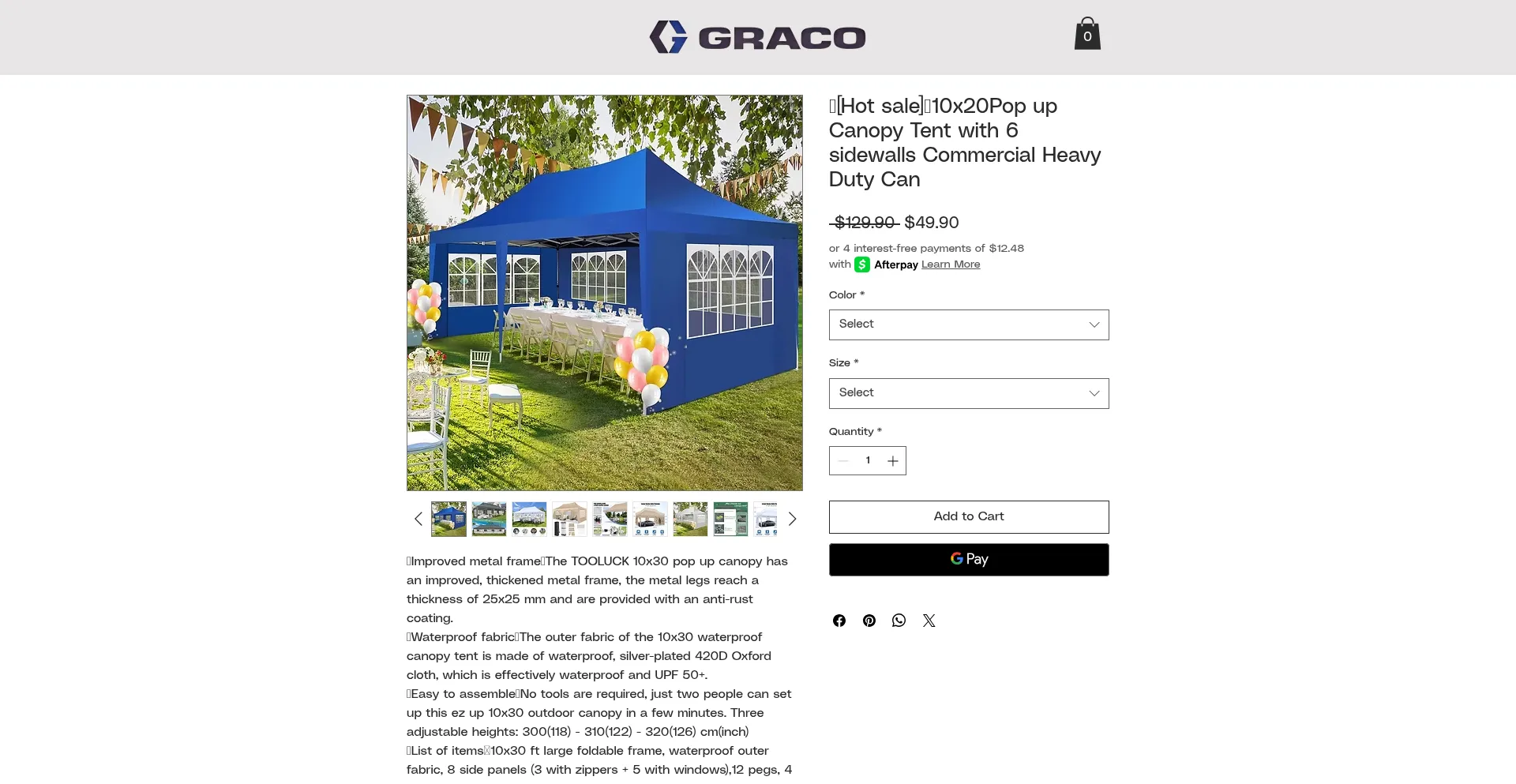
Task: Share the product on Pinterest
Action: [869, 621]
